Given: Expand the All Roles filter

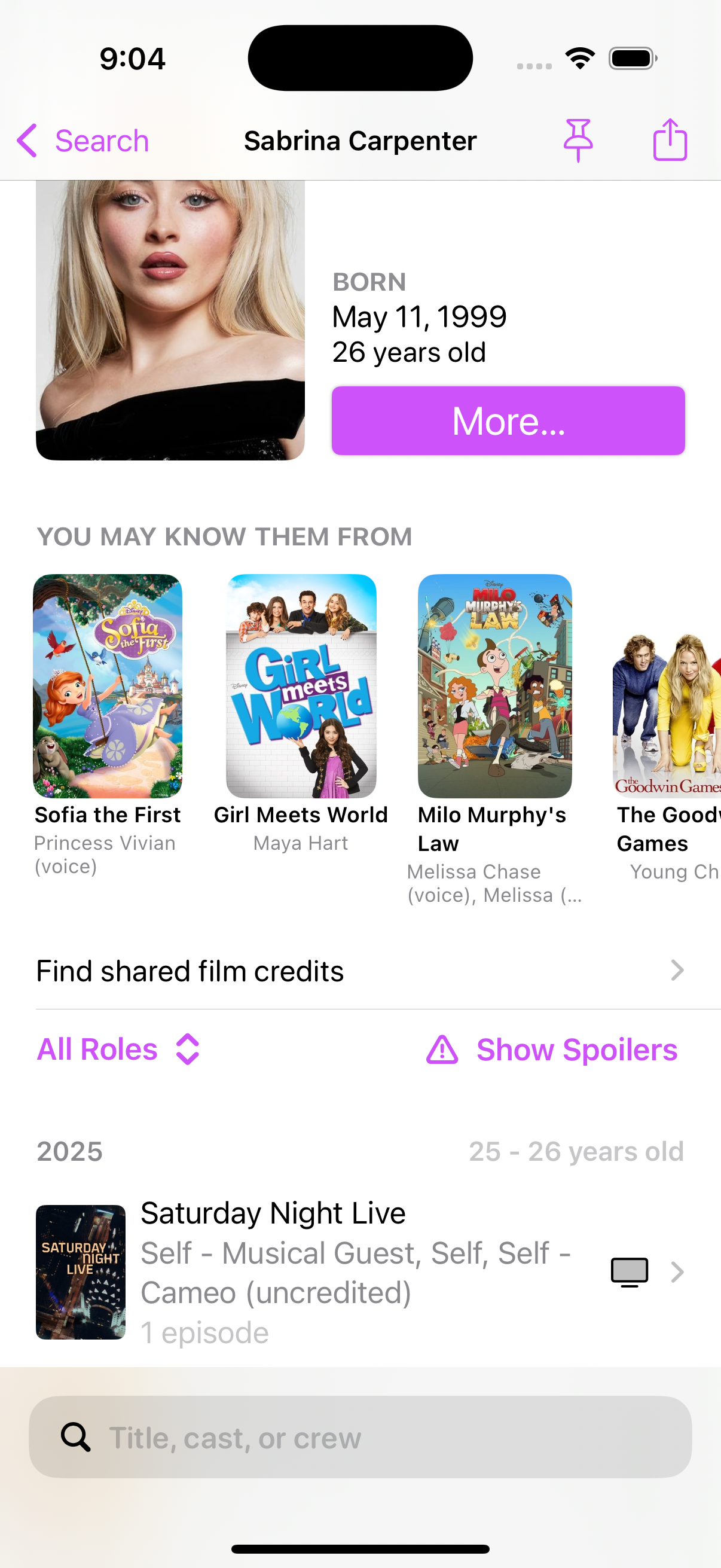Looking at the screenshot, I should coord(118,1050).
